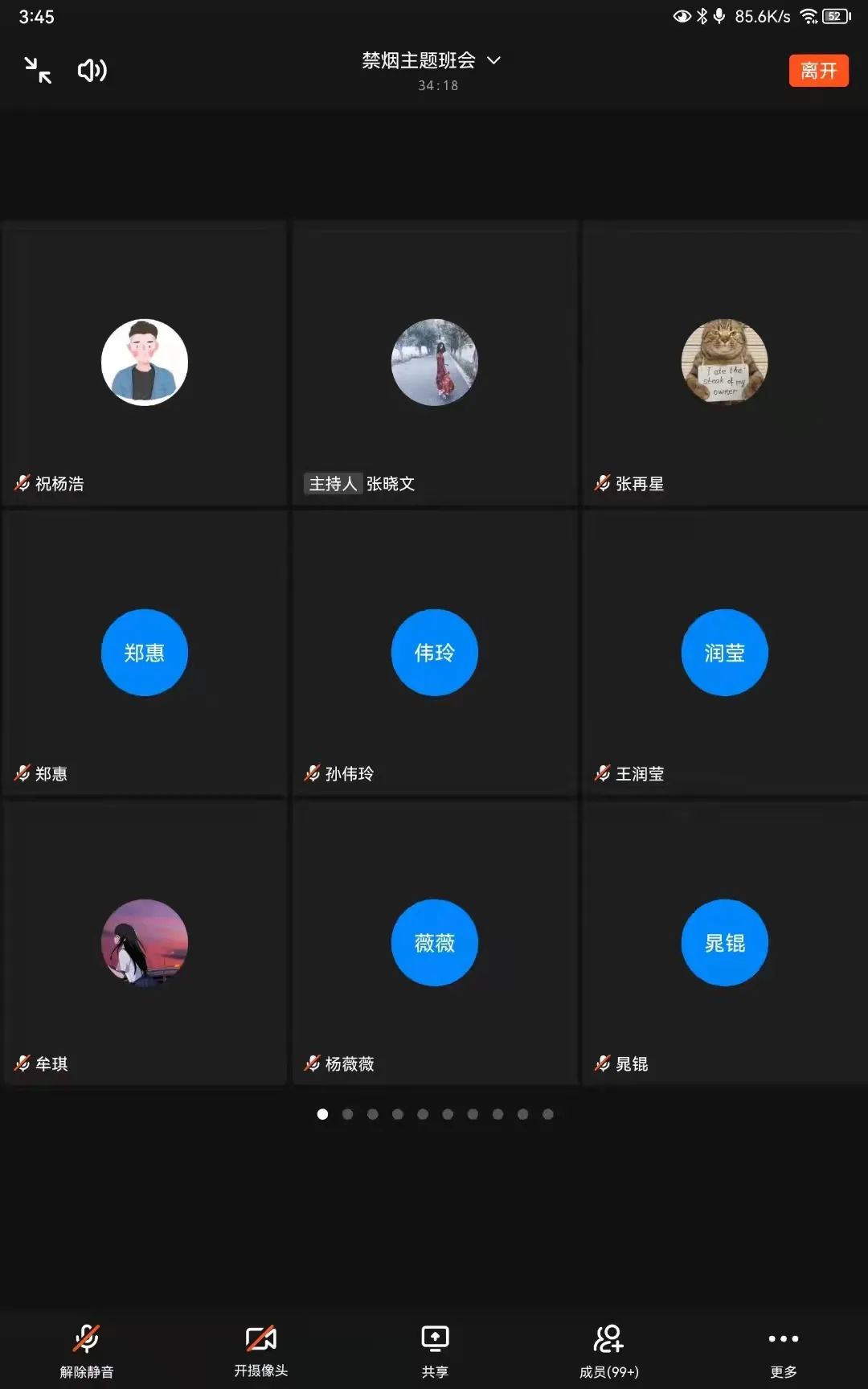Unmute the microphone via 解除静音

[87, 1349]
